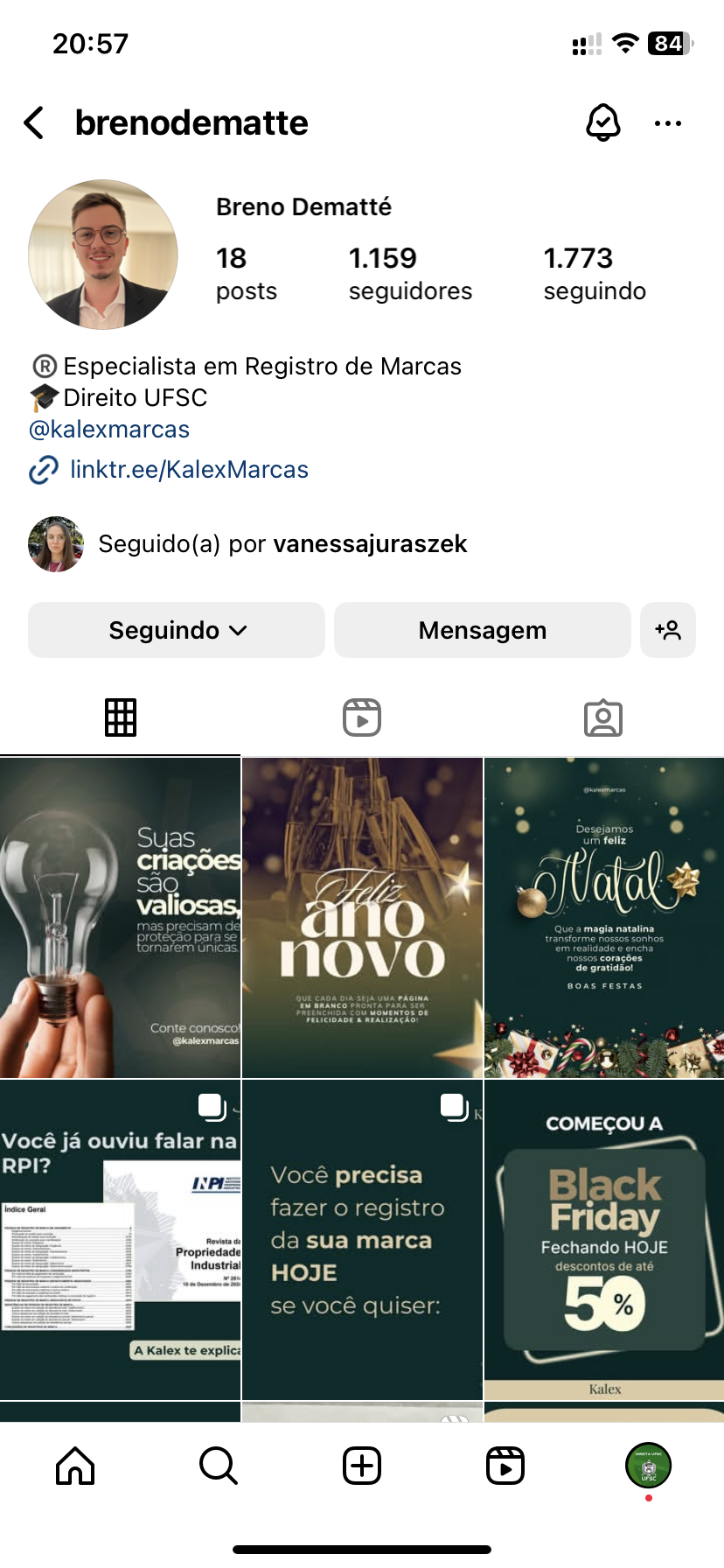Open followers in common with vanessajuraszek
724x1568 pixels.
click(x=282, y=544)
